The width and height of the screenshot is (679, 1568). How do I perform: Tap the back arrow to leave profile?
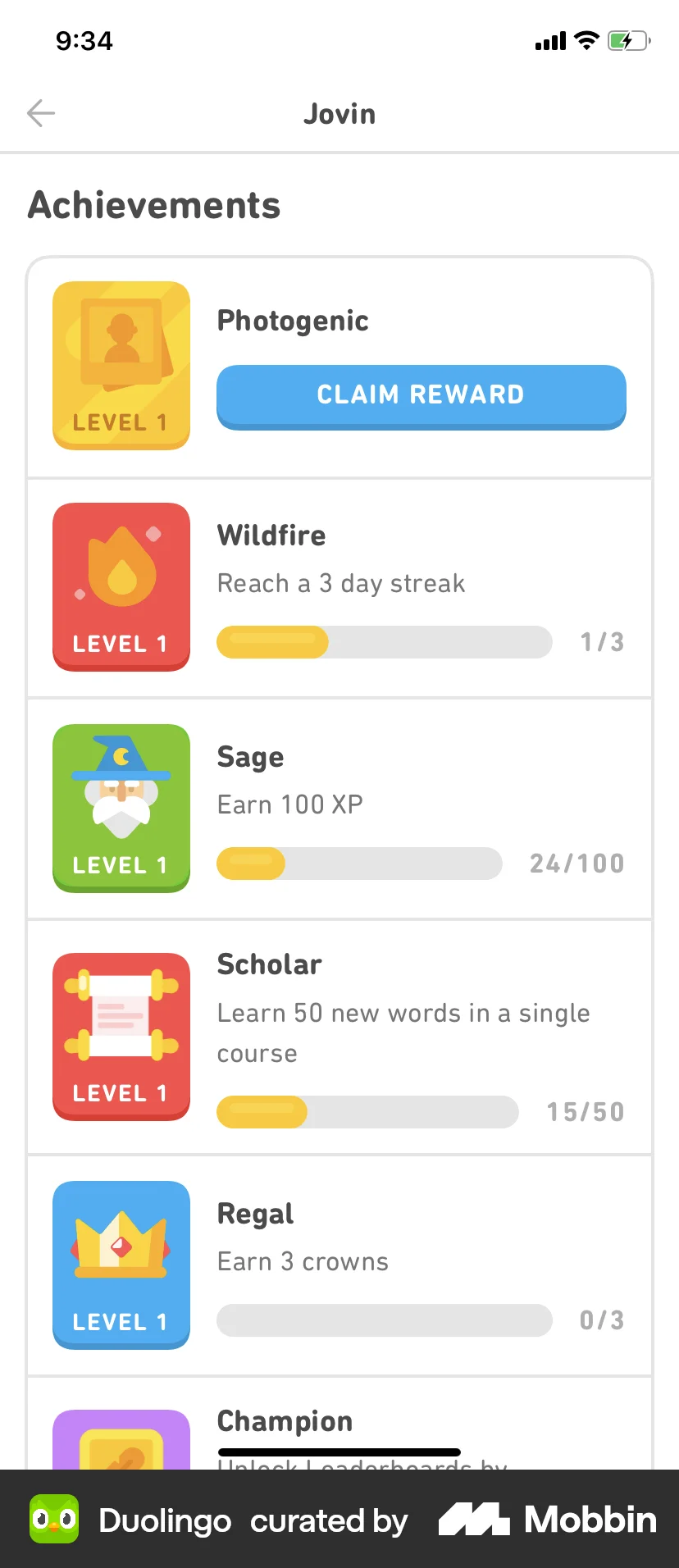coord(40,113)
